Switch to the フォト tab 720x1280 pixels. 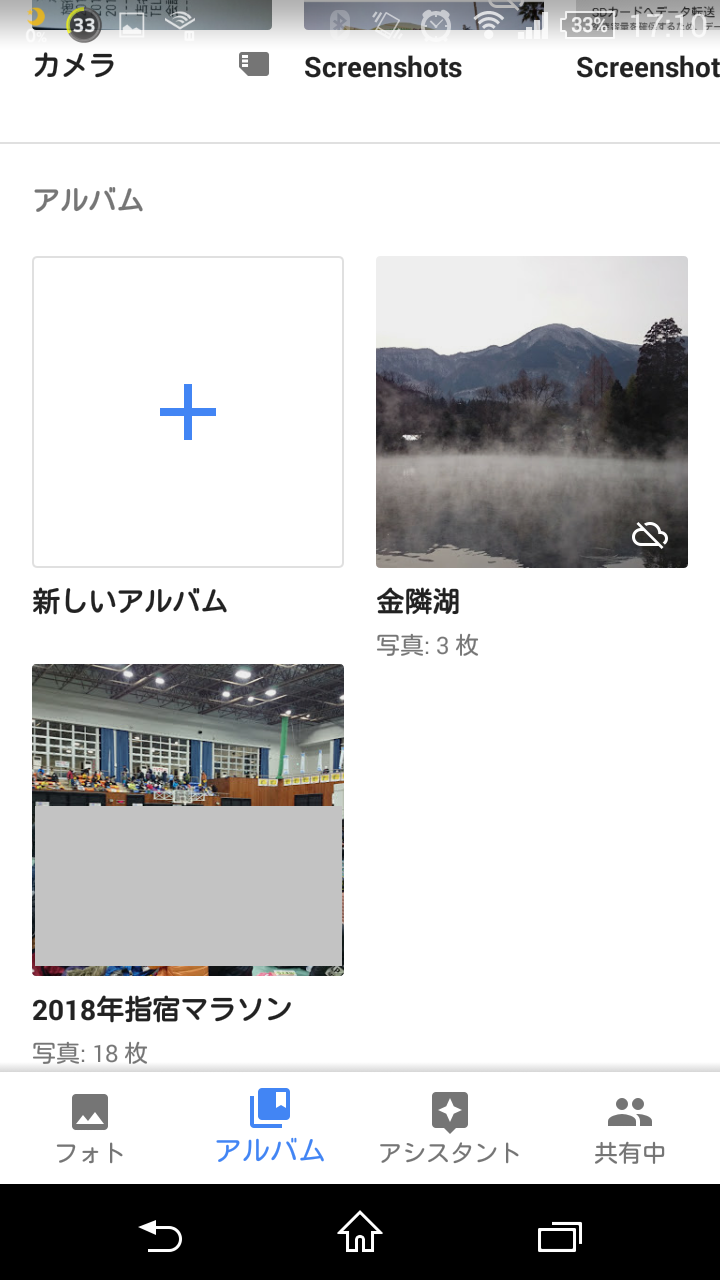point(90,1128)
